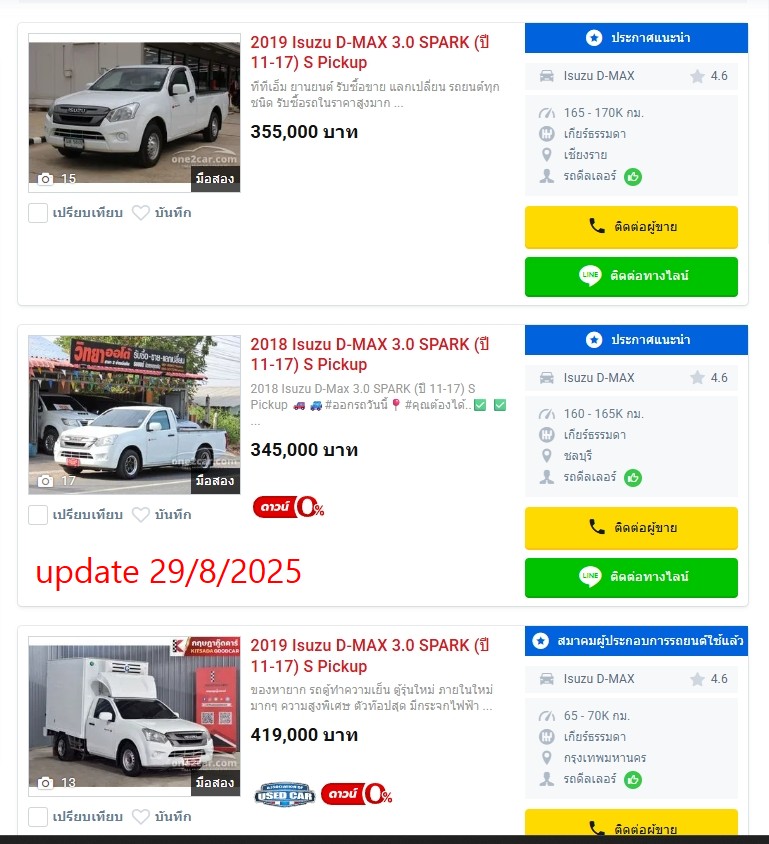Tap the 355,000 baht truck photo

click(134, 112)
